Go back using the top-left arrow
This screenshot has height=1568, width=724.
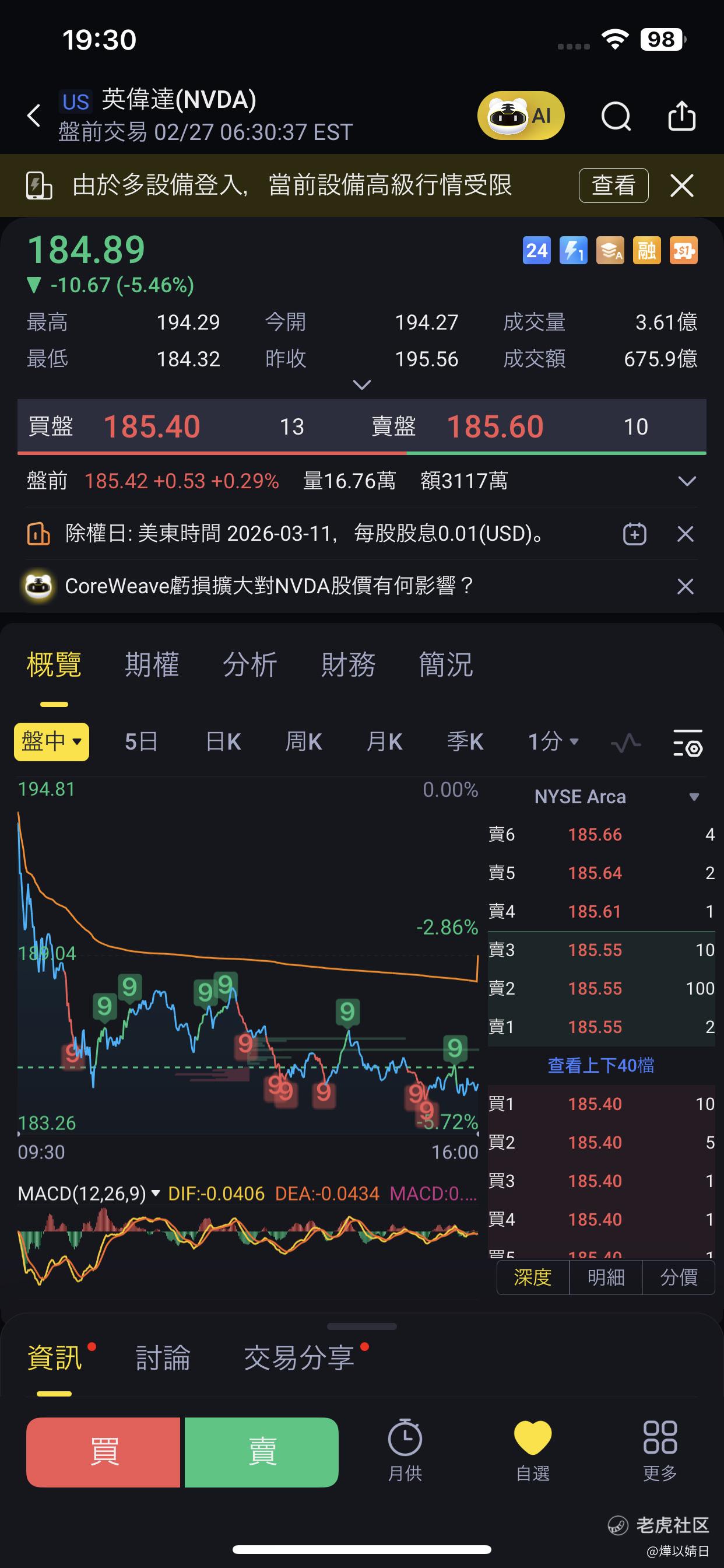click(34, 115)
